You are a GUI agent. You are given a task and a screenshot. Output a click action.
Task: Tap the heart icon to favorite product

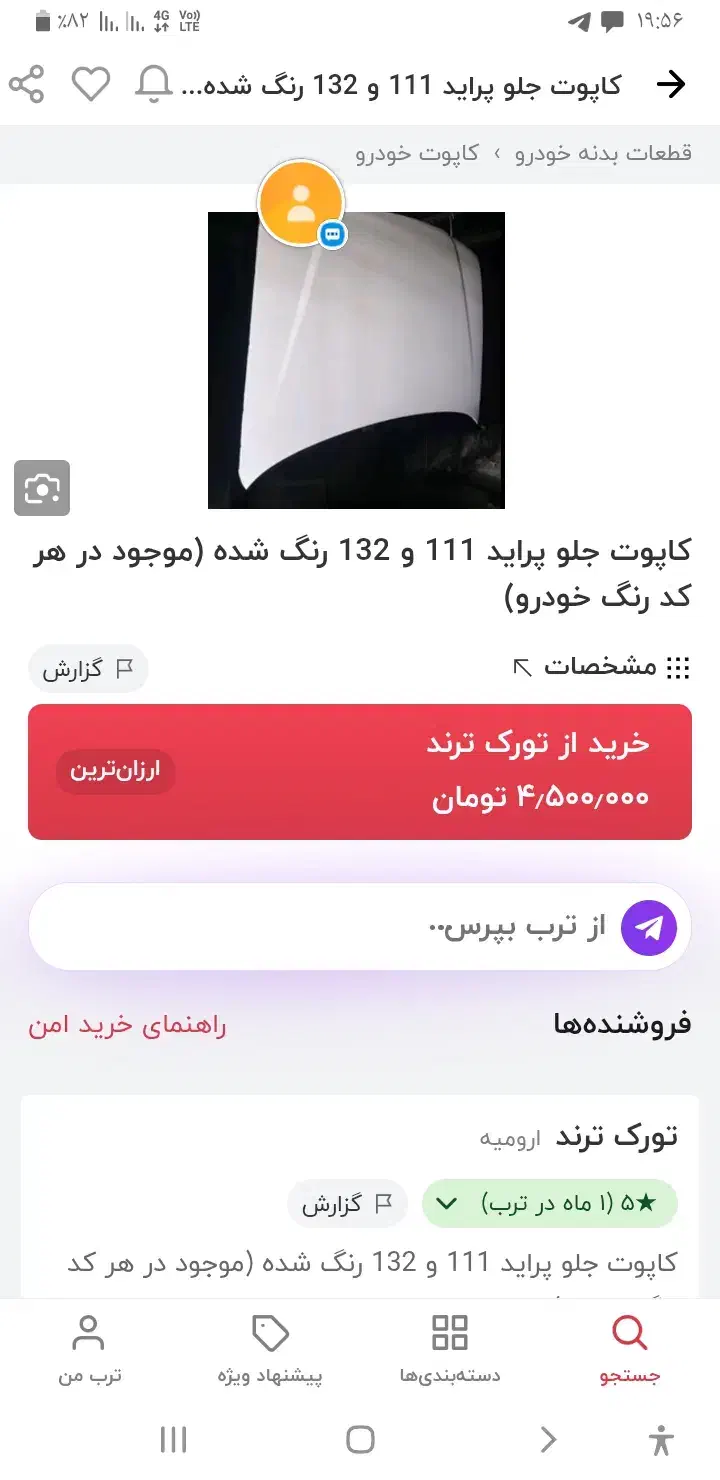[92, 84]
